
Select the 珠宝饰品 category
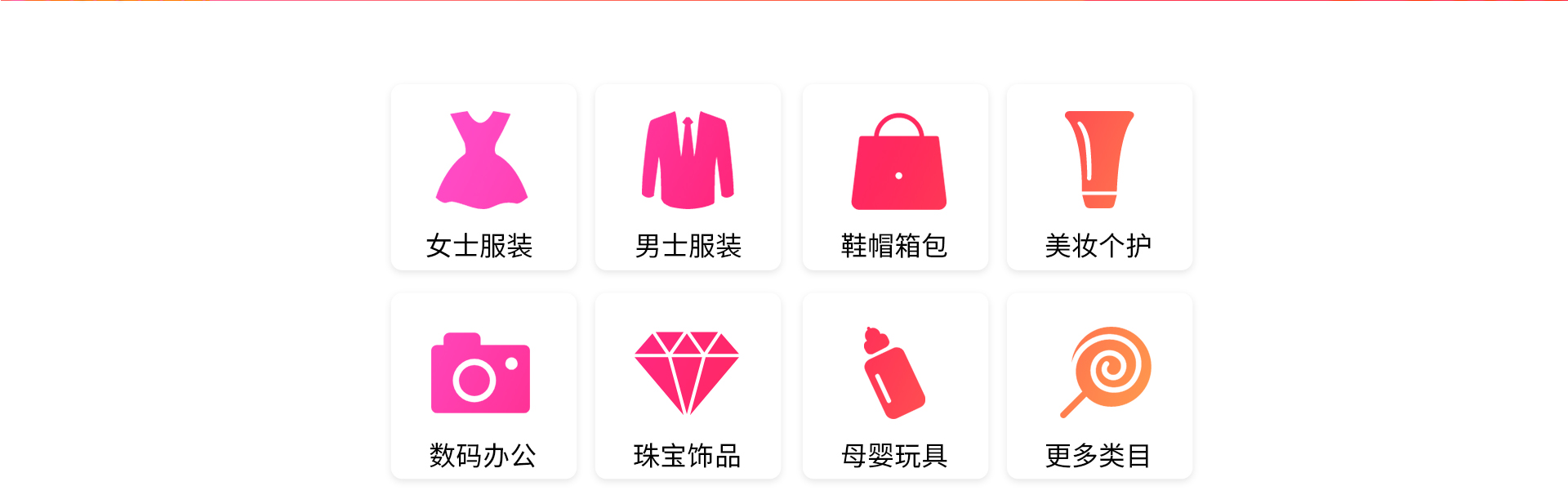click(688, 386)
